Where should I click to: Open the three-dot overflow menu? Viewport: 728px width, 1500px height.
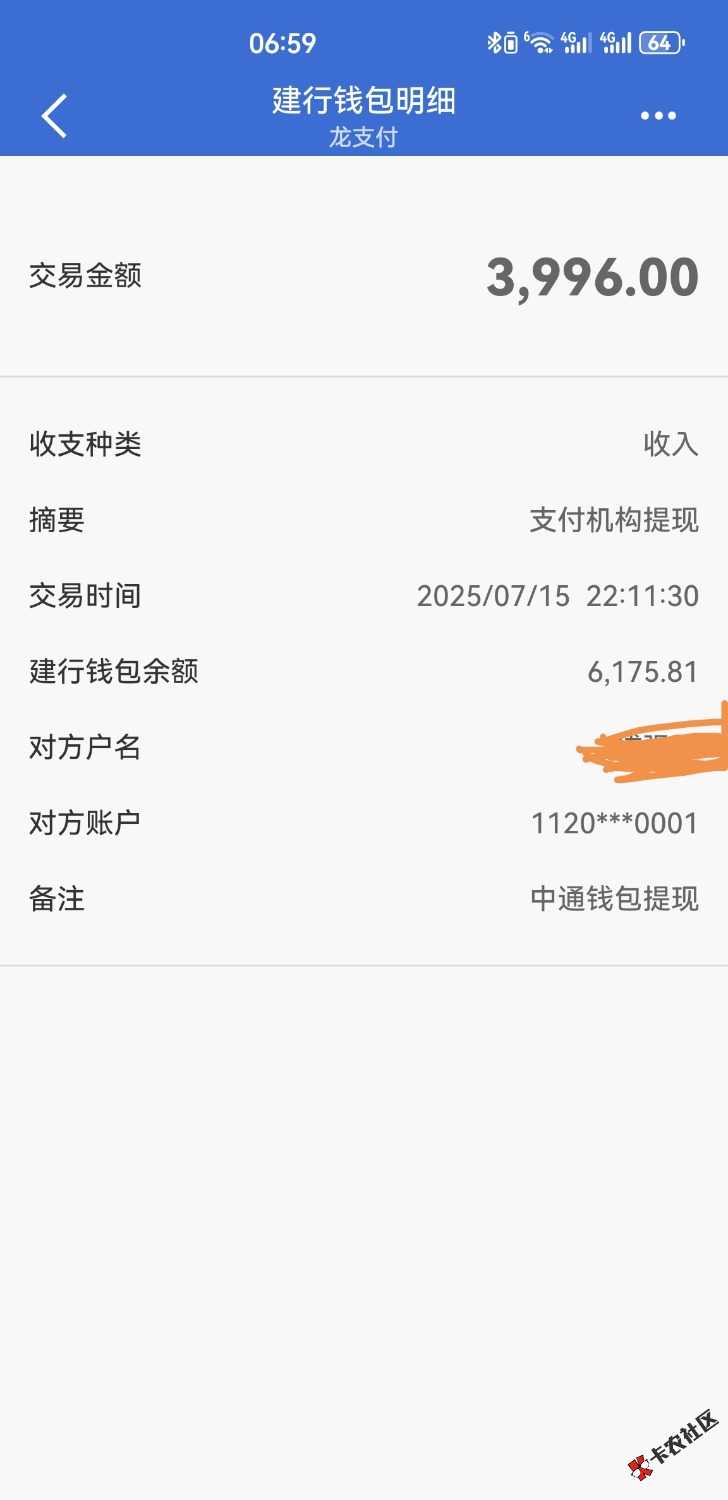[x=658, y=116]
